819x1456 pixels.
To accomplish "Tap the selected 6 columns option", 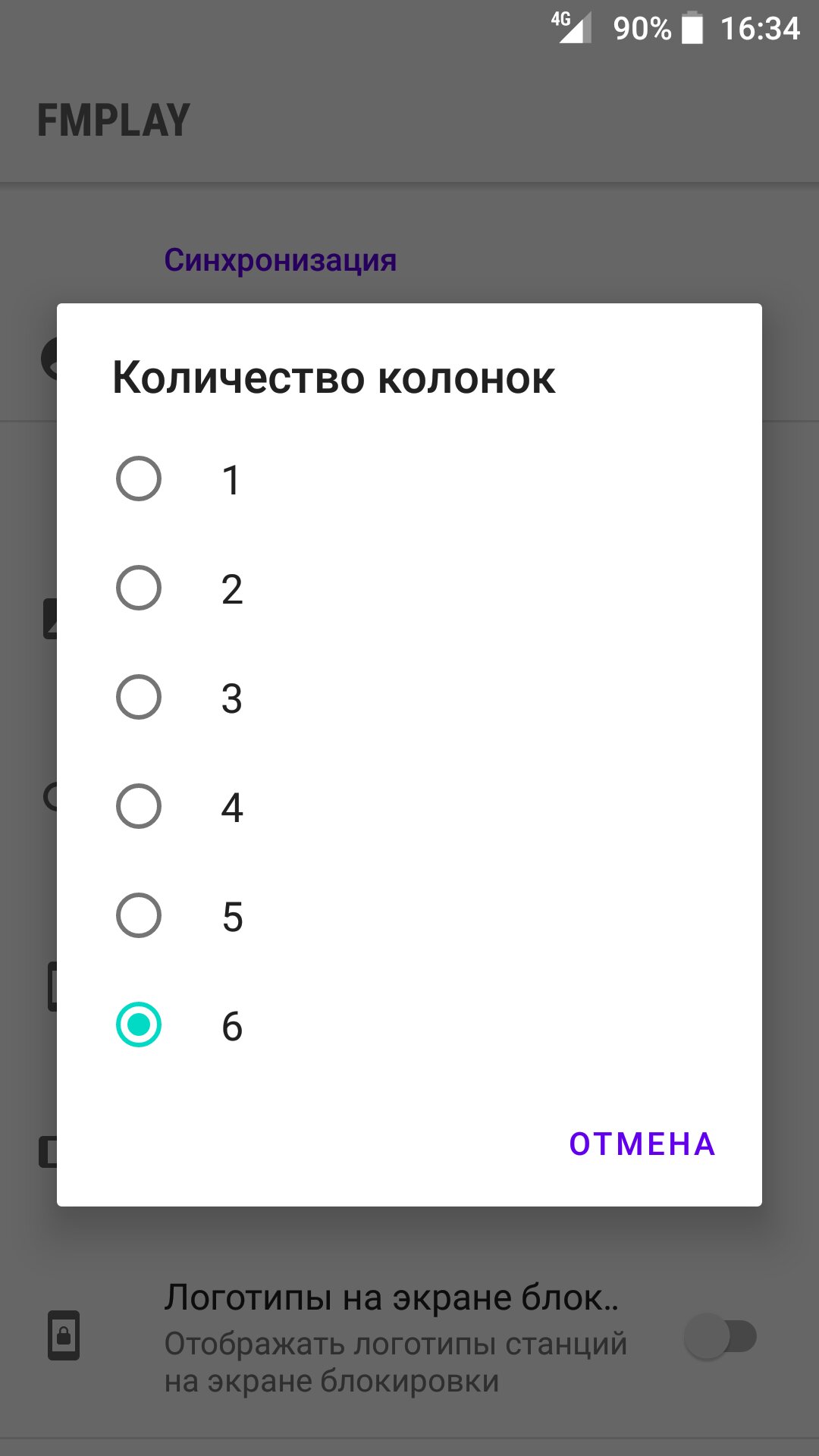I will [139, 1025].
